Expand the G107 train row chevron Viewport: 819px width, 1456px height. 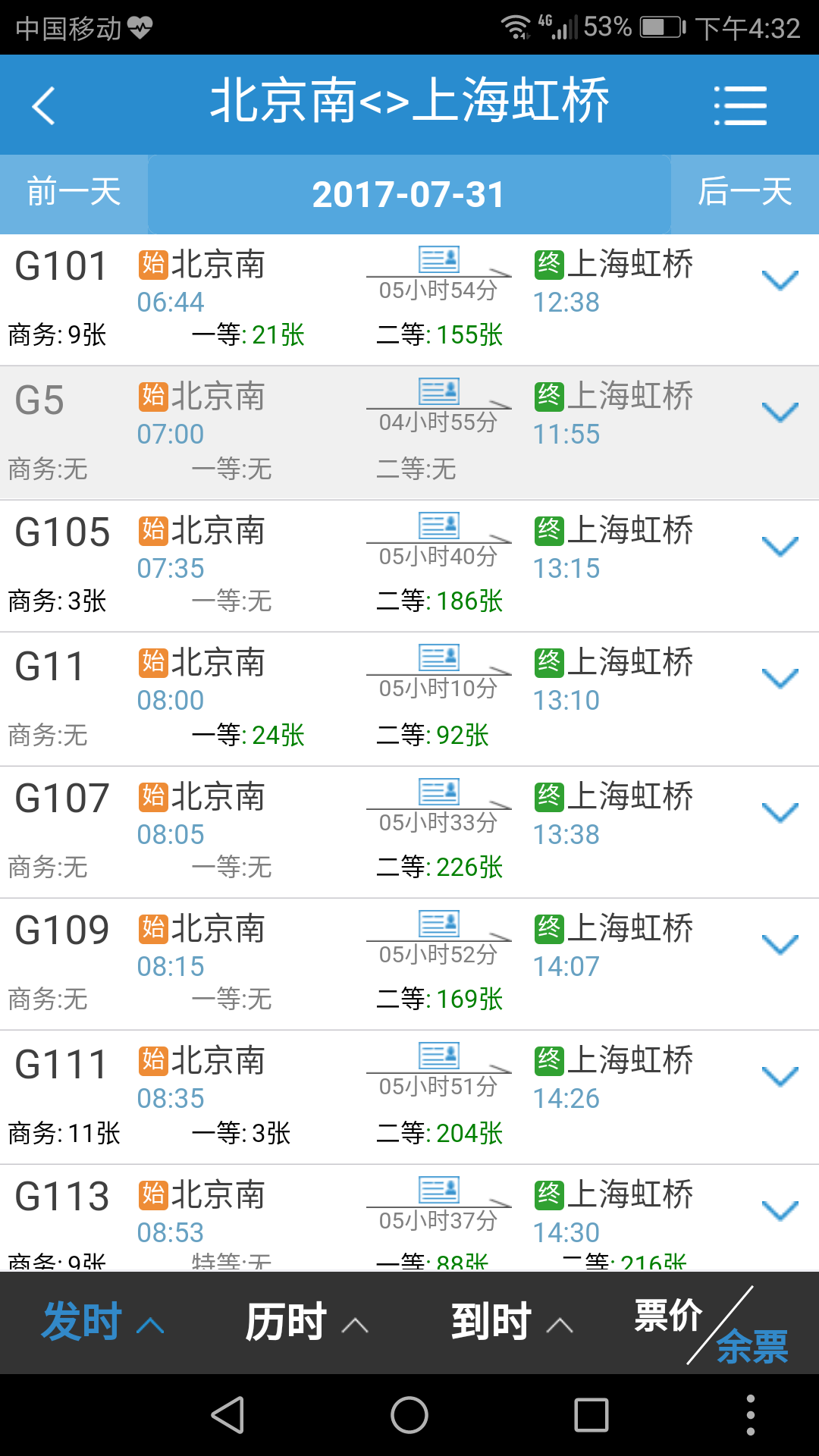pyautogui.click(x=780, y=812)
